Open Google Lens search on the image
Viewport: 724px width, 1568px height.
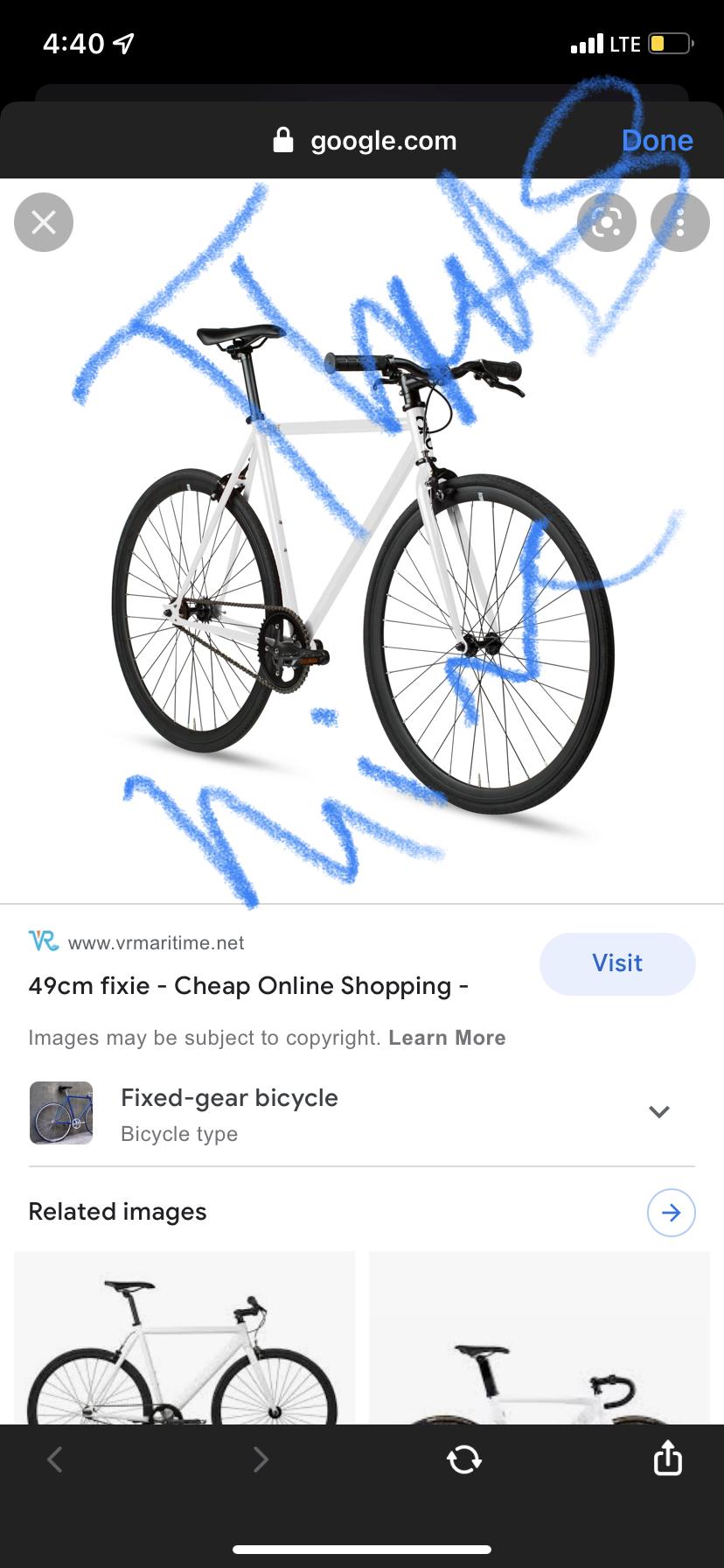click(606, 222)
